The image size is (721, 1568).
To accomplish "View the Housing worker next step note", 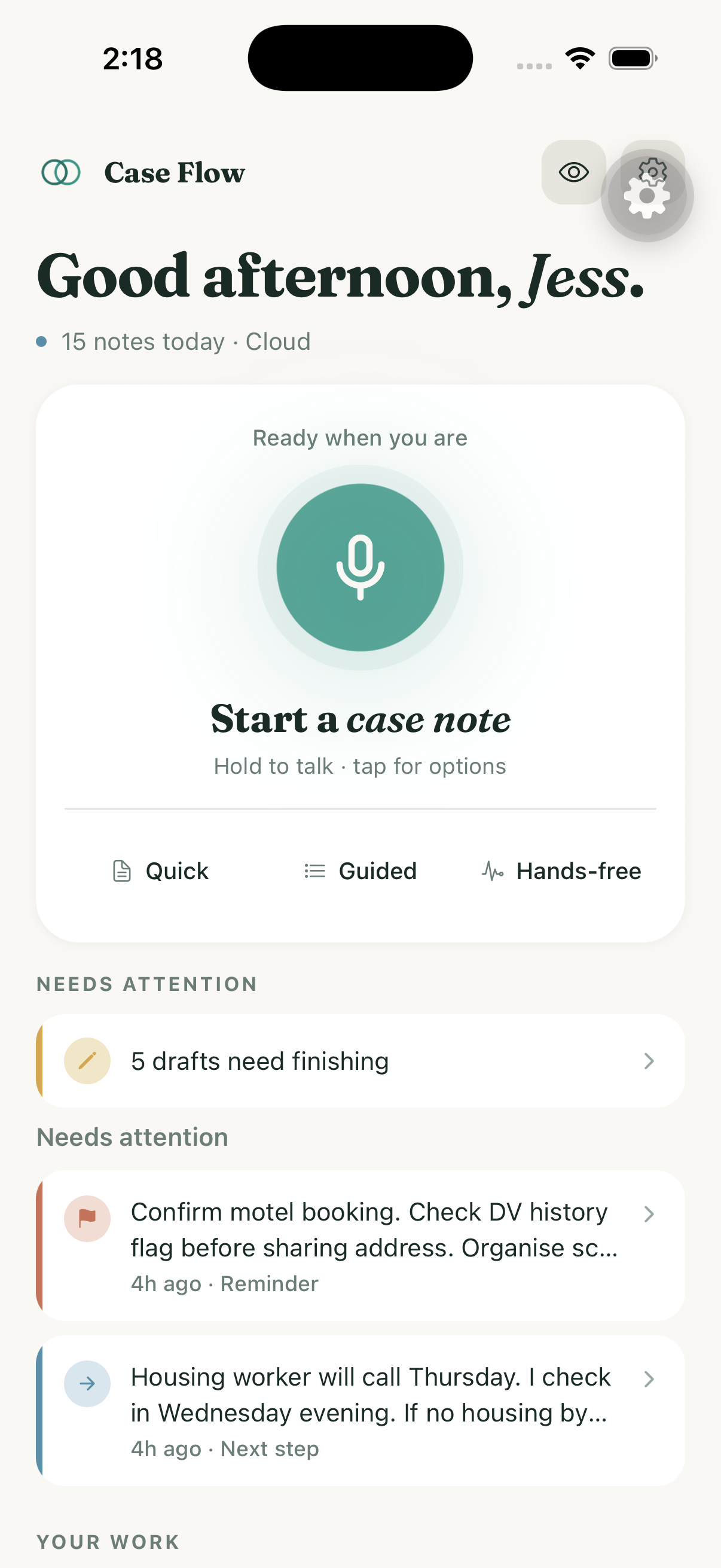I will click(360, 1410).
